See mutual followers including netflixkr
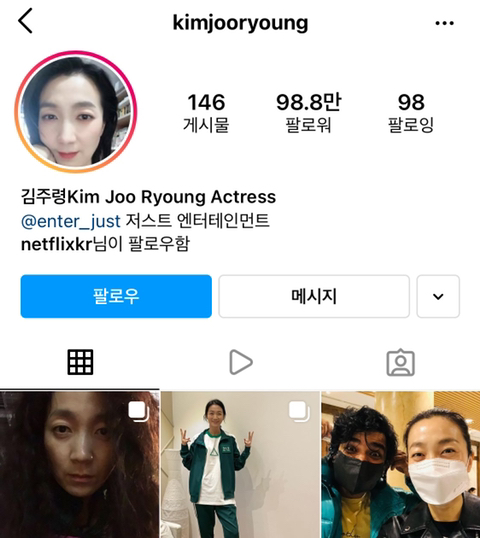The width and height of the screenshot is (480, 538). [x=105, y=244]
